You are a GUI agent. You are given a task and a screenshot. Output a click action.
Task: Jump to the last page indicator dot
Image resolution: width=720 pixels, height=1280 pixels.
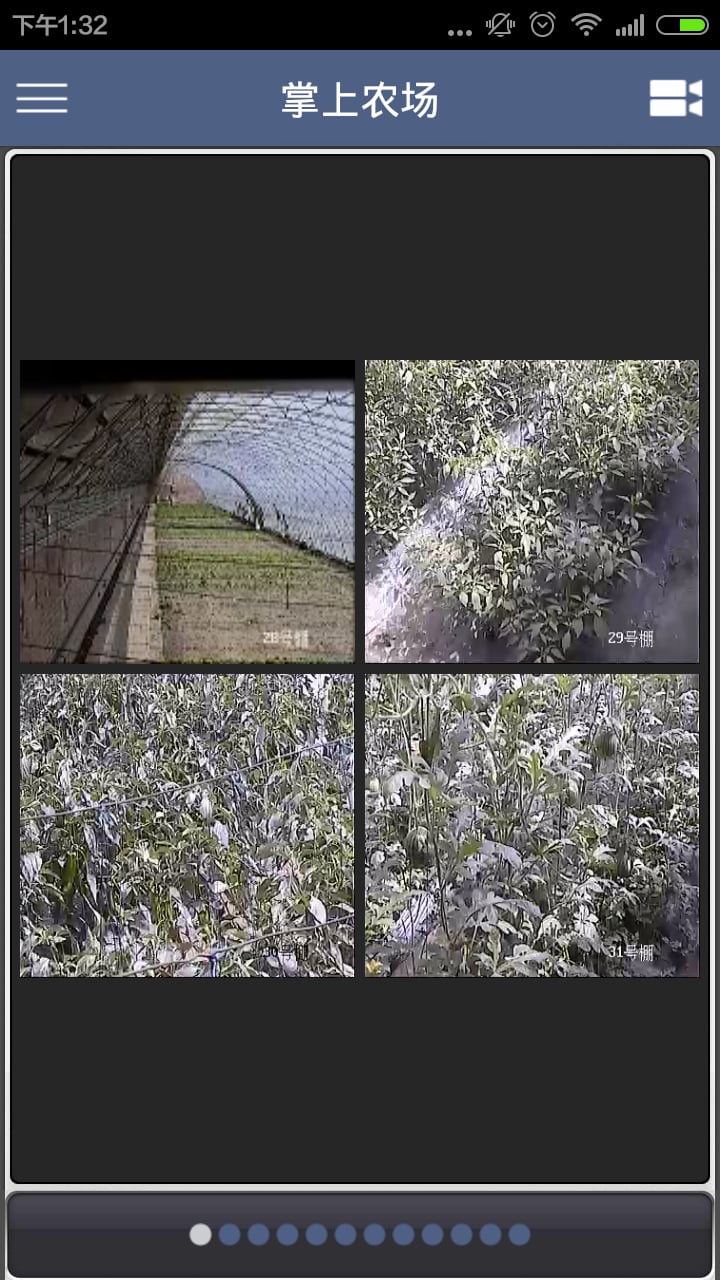coord(519,1234)
